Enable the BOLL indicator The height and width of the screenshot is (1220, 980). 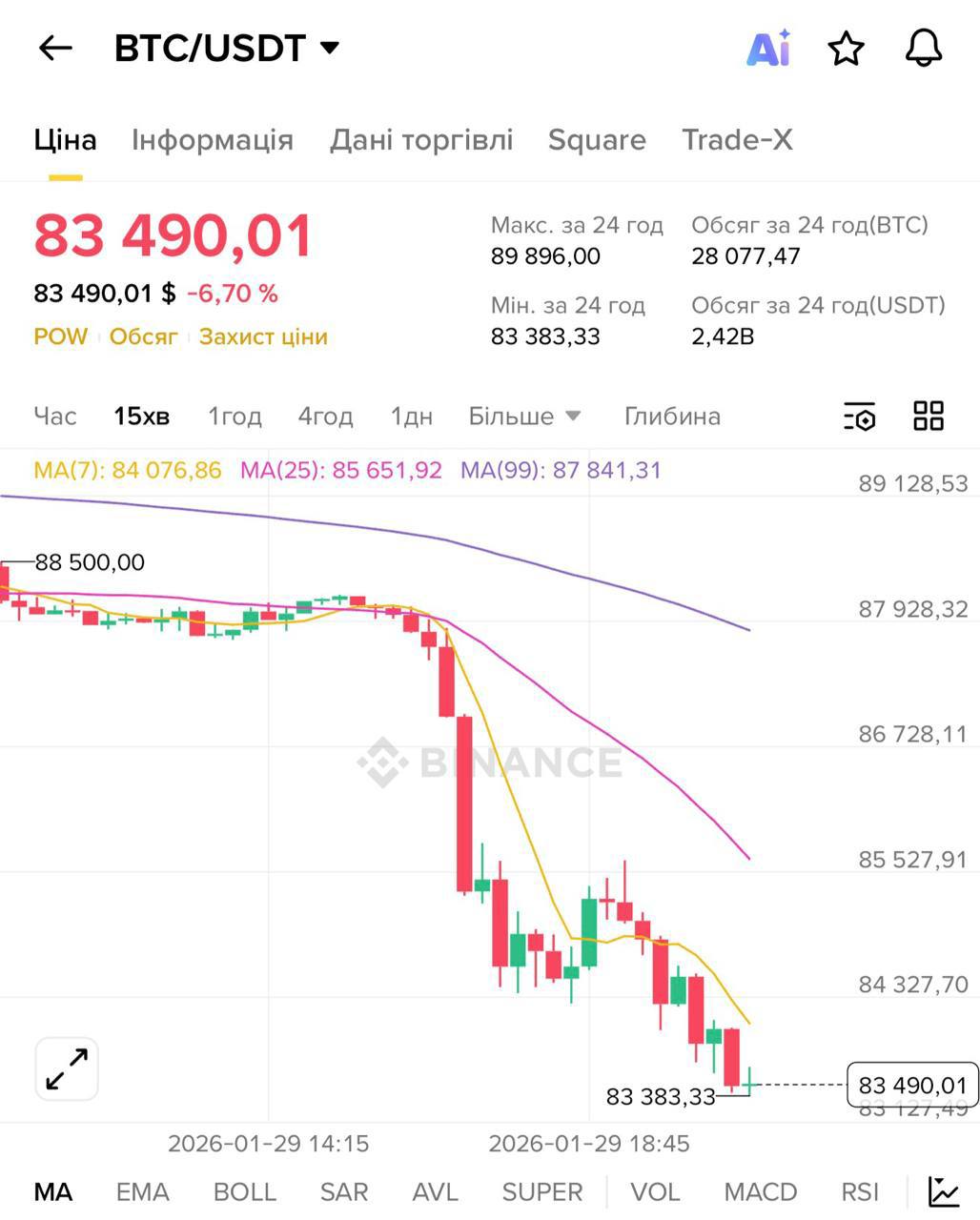(x=244, y=1192)
